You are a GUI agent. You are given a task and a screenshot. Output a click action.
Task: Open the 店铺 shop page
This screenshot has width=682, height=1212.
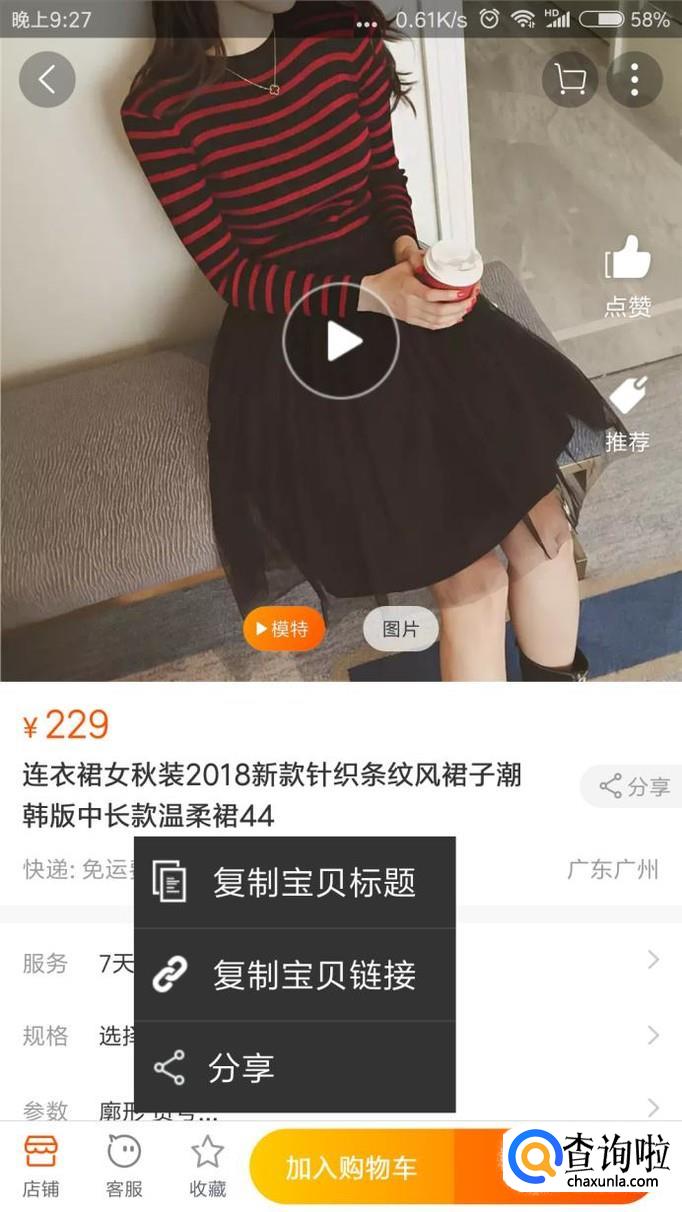41,1166
